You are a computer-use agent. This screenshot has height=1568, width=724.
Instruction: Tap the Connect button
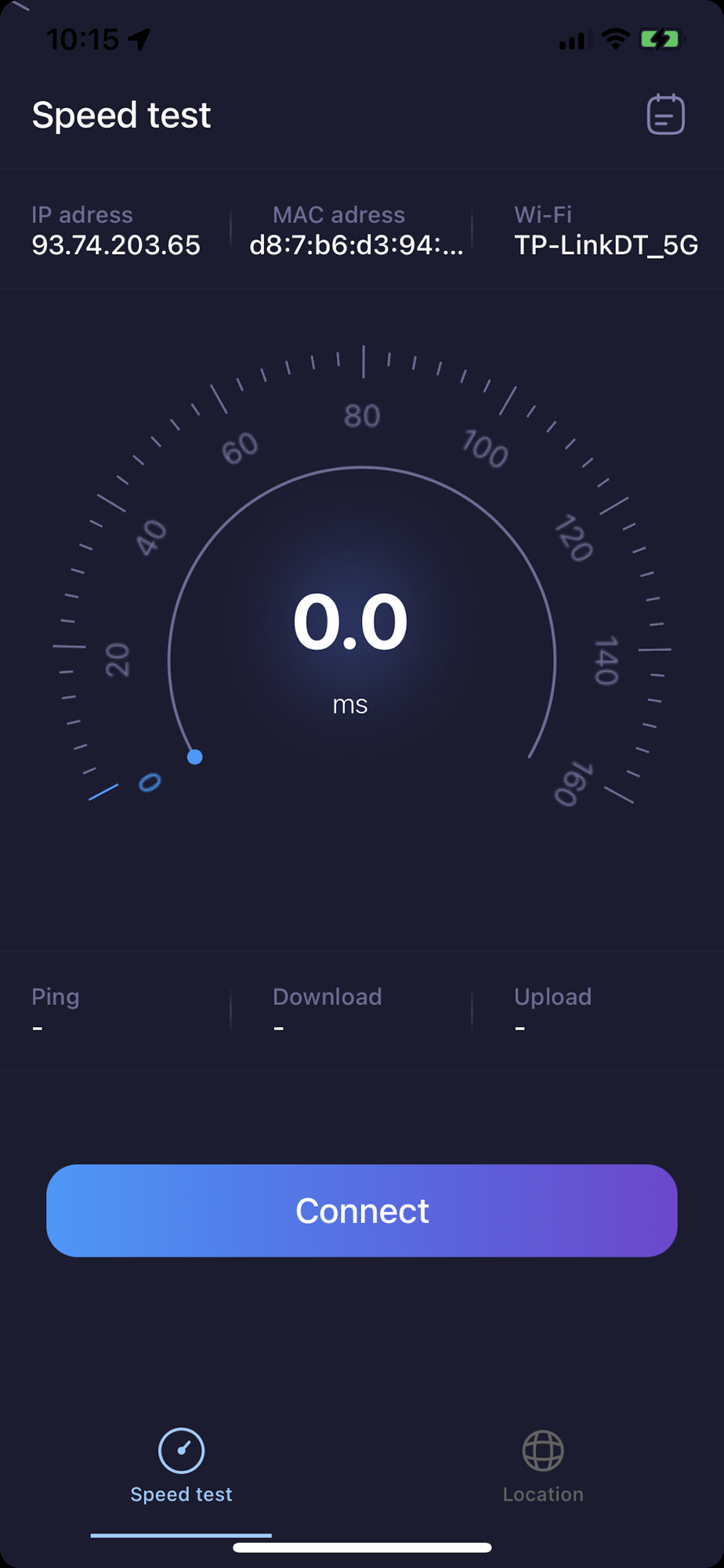pos(362,1210)
